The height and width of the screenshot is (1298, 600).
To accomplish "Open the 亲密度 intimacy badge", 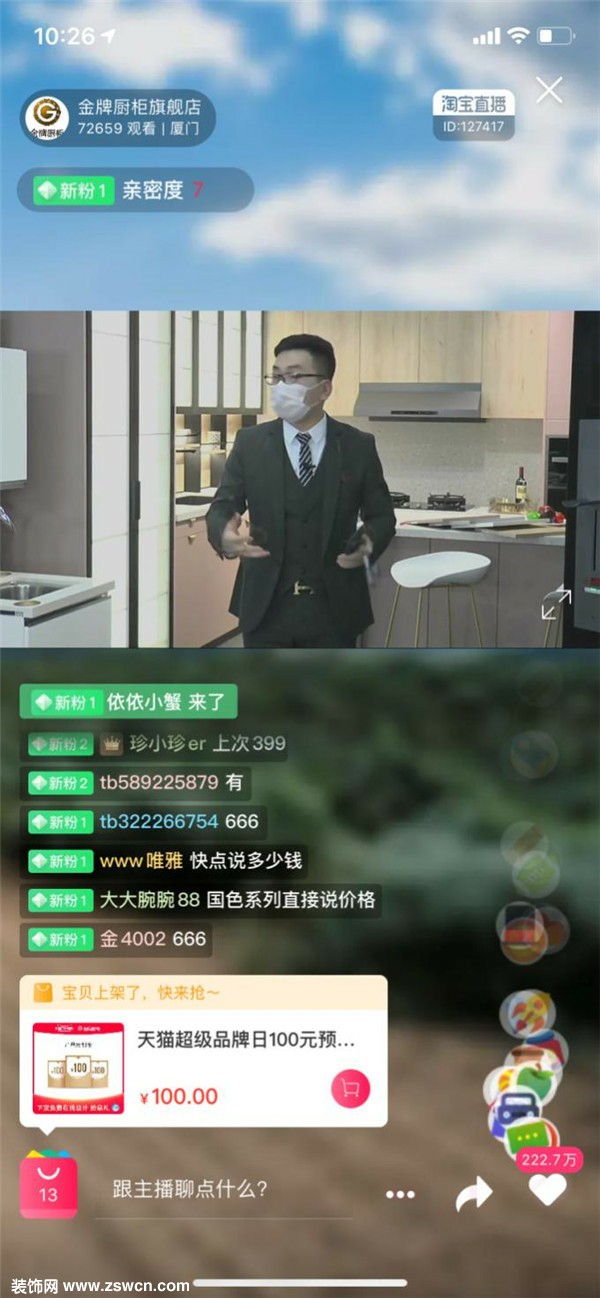I will 135,190.
